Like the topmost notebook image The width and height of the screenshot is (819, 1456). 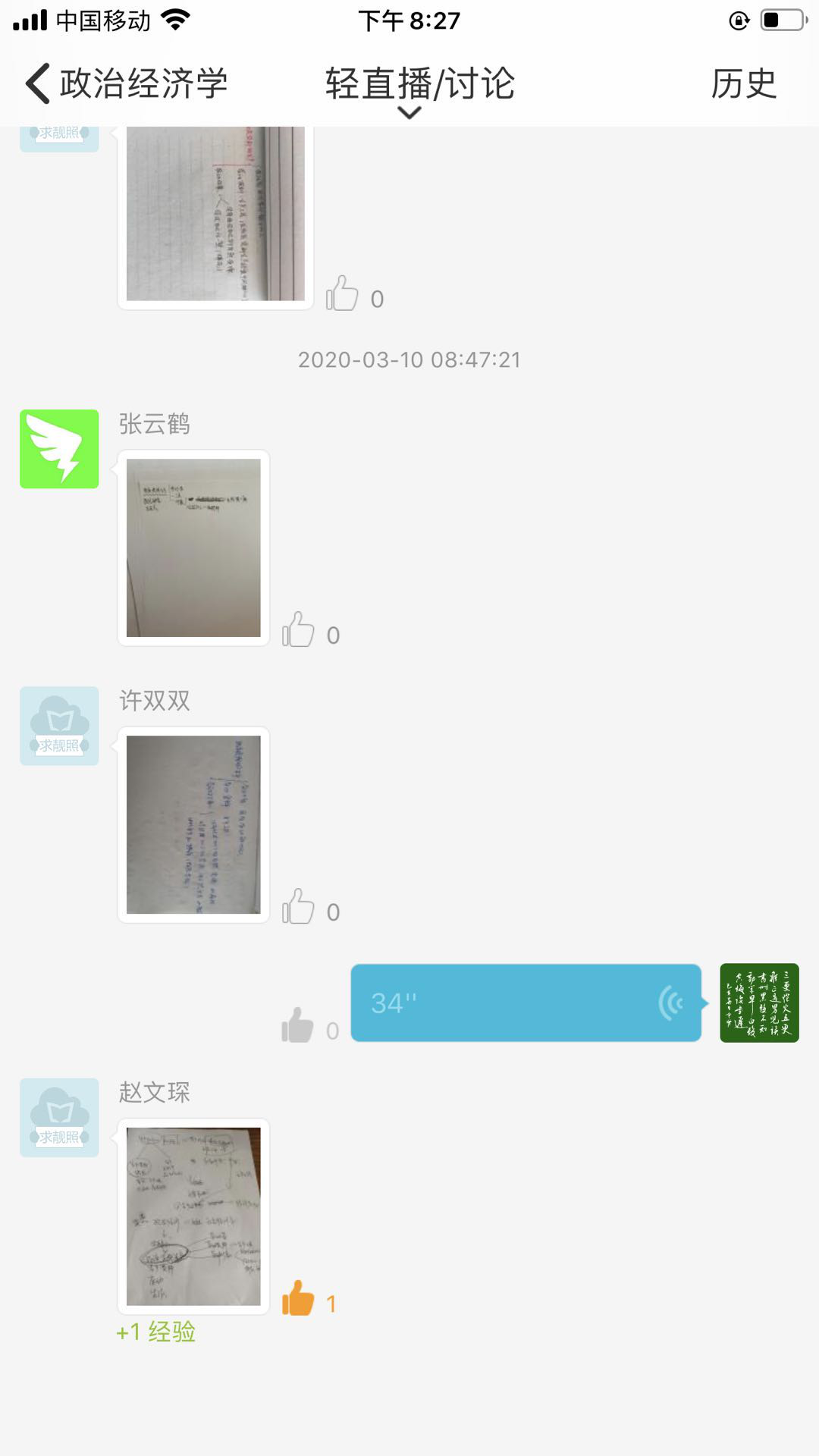pos(342,294)
